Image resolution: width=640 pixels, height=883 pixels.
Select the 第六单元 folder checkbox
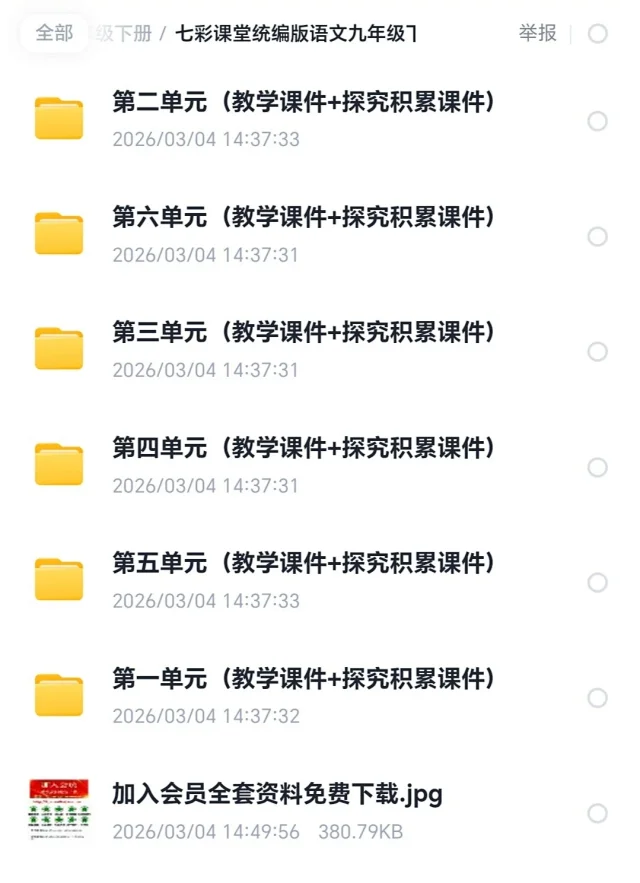click(x=597, y=237)
